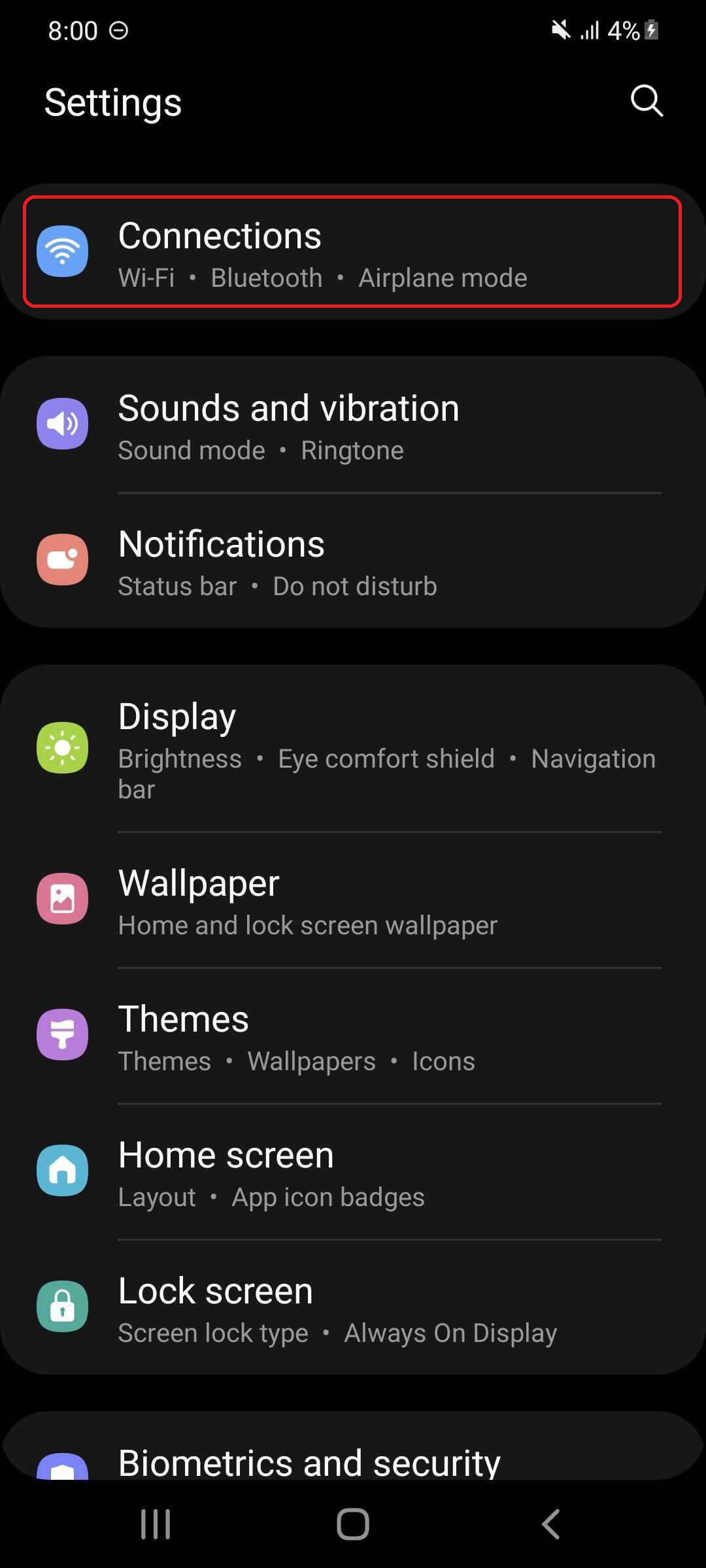Go to Lock screen settings
The image size is (706, 1568).
tap(352, 1308)
